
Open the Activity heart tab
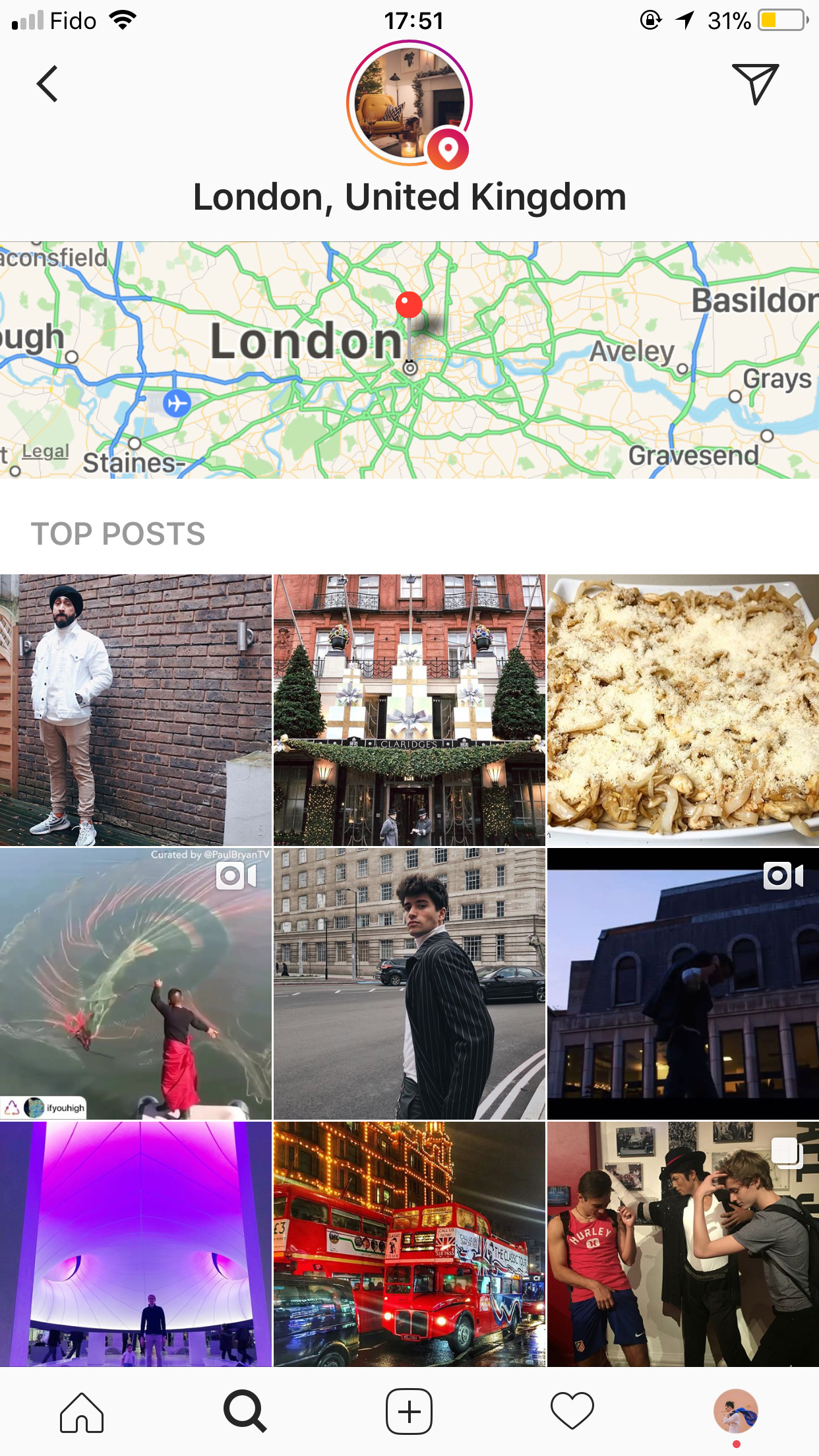(x=572, y=1412)
